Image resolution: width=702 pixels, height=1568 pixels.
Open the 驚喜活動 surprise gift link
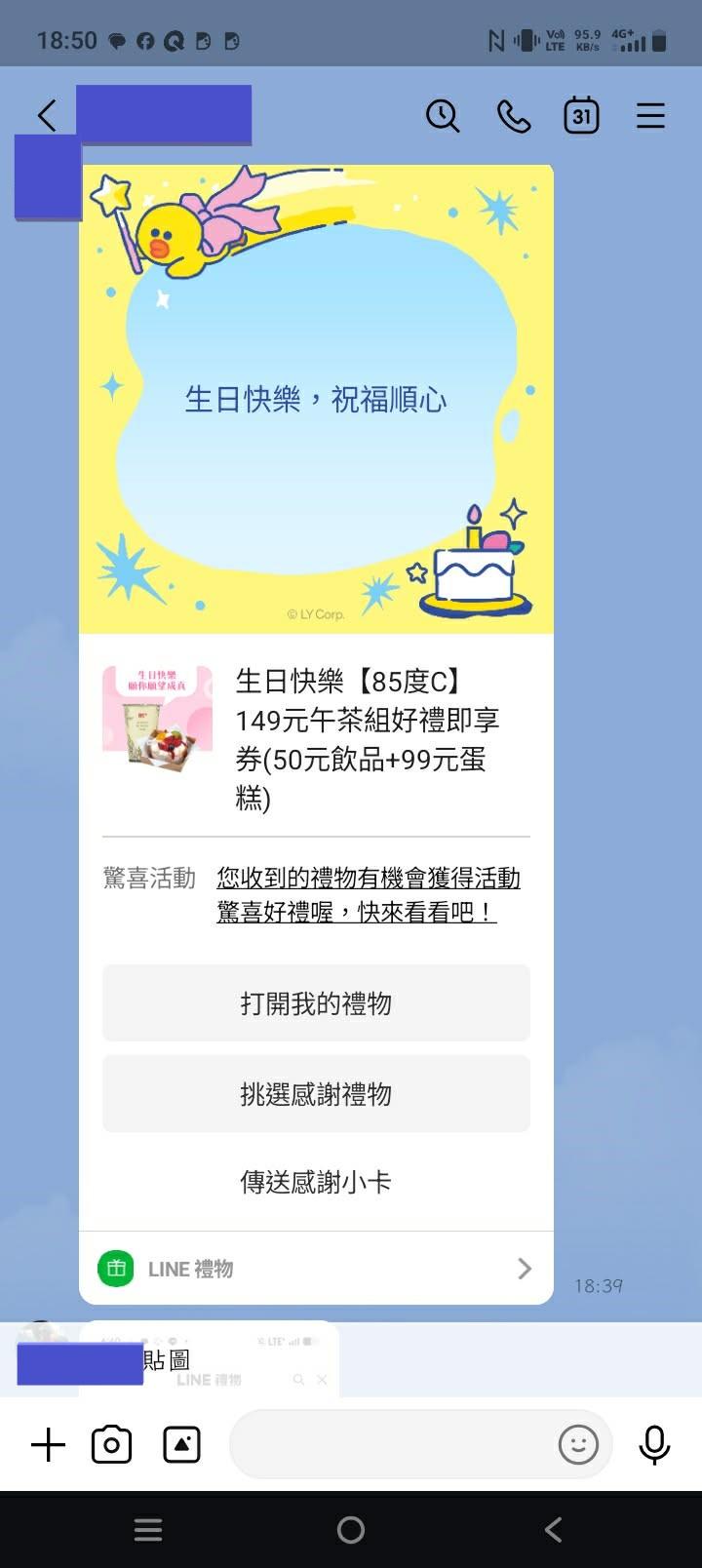(x=368, y=894)
